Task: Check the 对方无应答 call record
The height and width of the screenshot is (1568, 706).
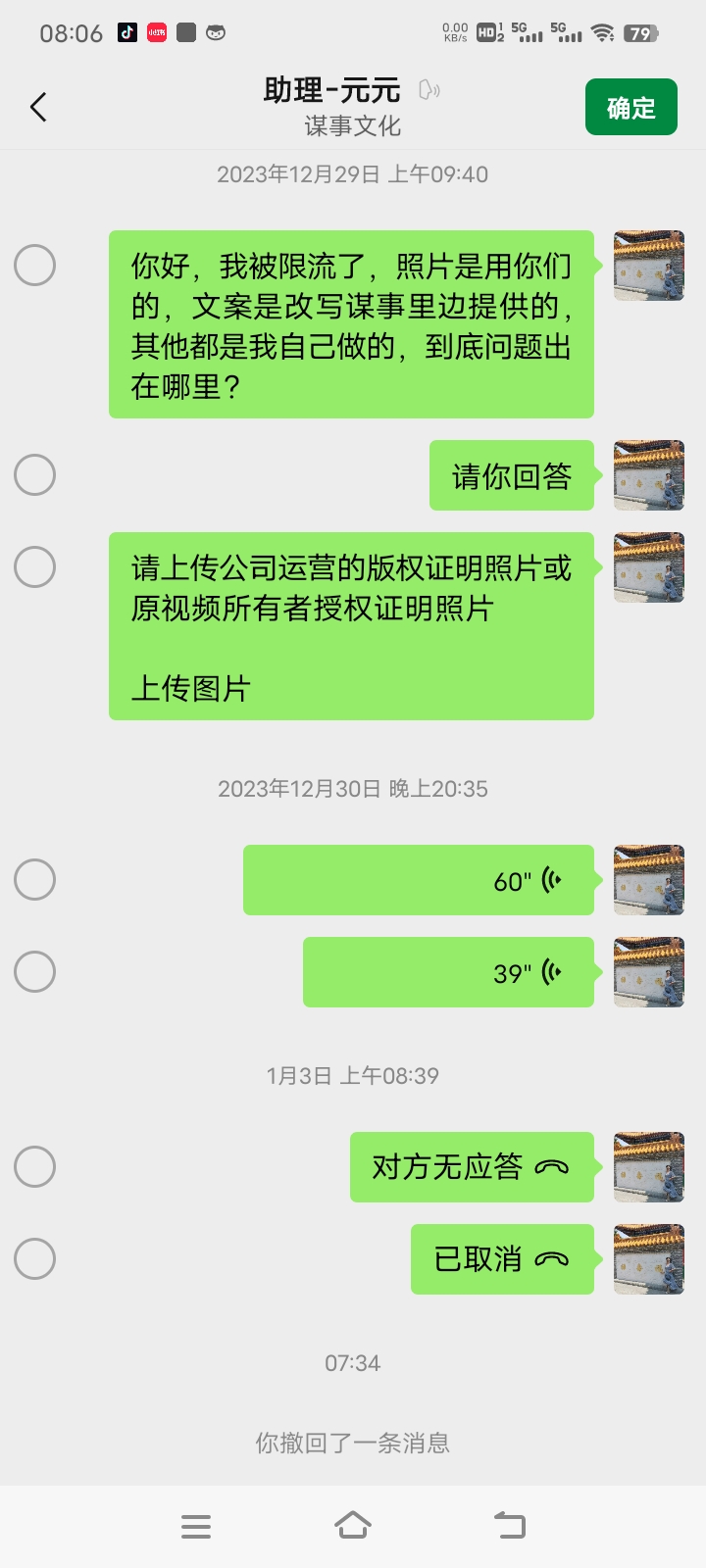Action: coord(35,1167)
